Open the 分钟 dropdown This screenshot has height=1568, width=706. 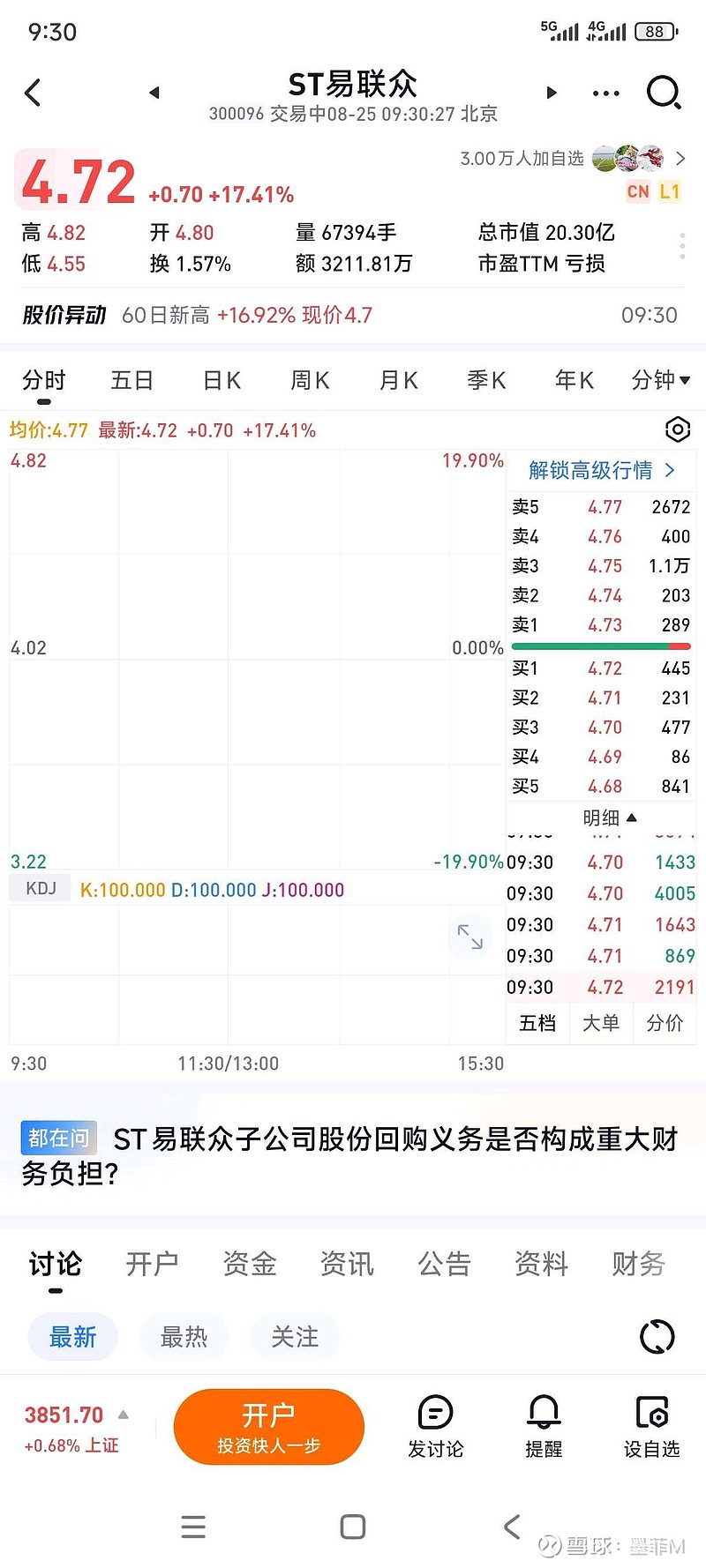click(660, 380)
